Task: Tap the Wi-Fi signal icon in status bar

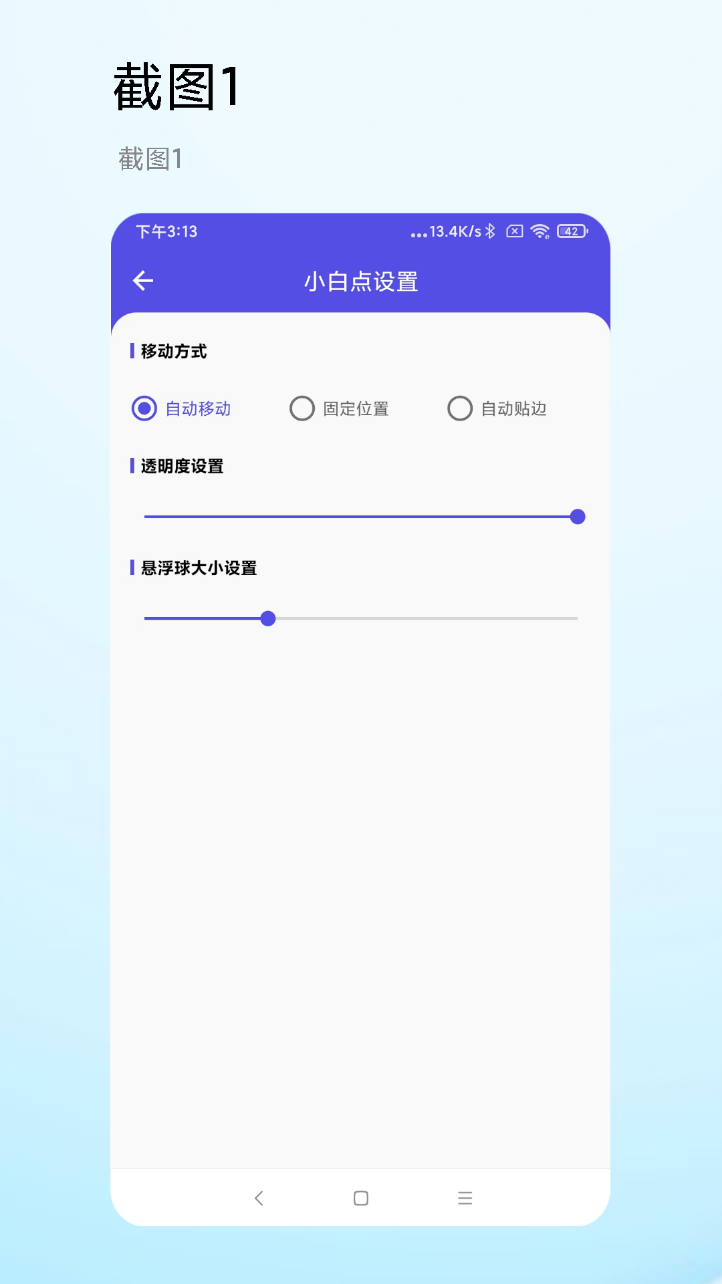Action: tap(539, 231)
